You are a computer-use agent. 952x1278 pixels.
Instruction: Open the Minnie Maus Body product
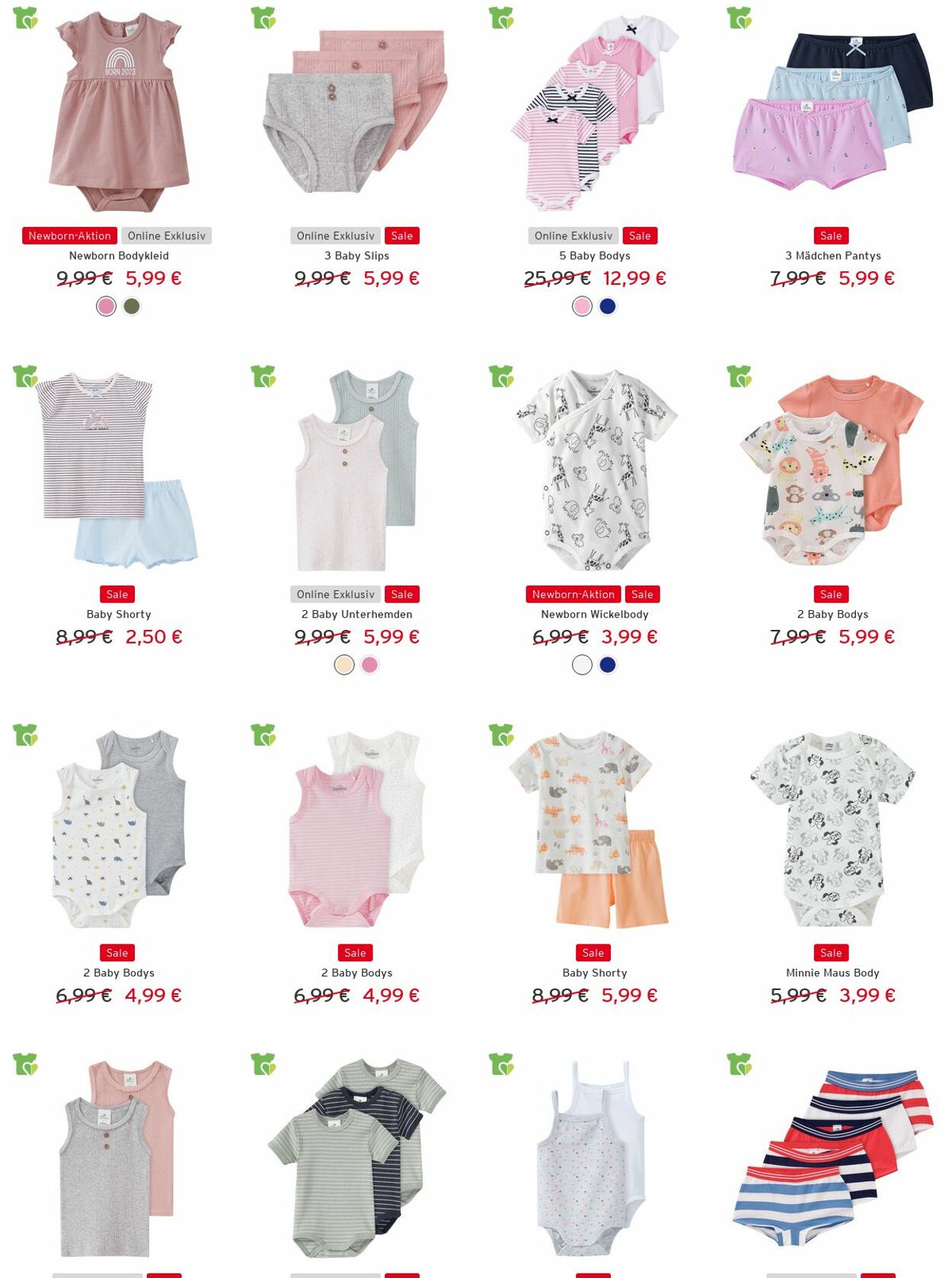[832, 973]
